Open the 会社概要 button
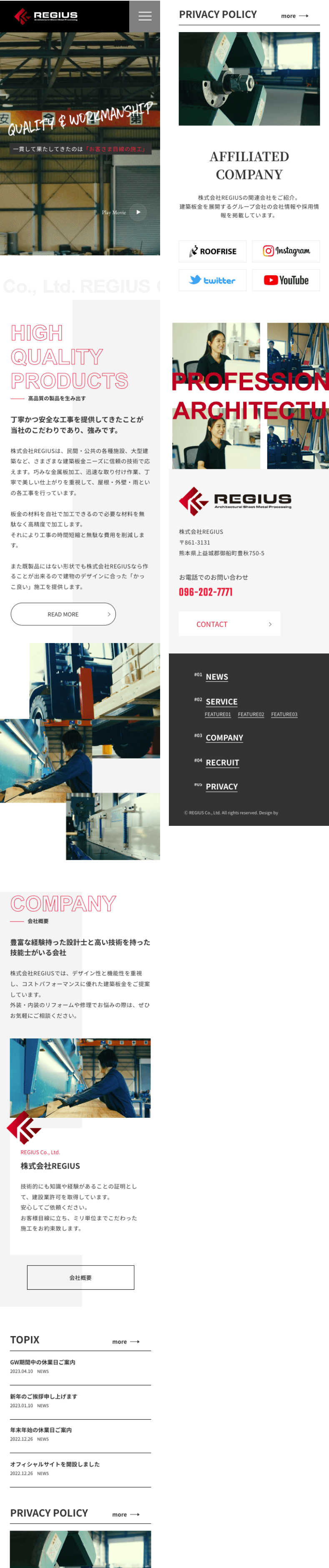 click(x=80, y=1277)
